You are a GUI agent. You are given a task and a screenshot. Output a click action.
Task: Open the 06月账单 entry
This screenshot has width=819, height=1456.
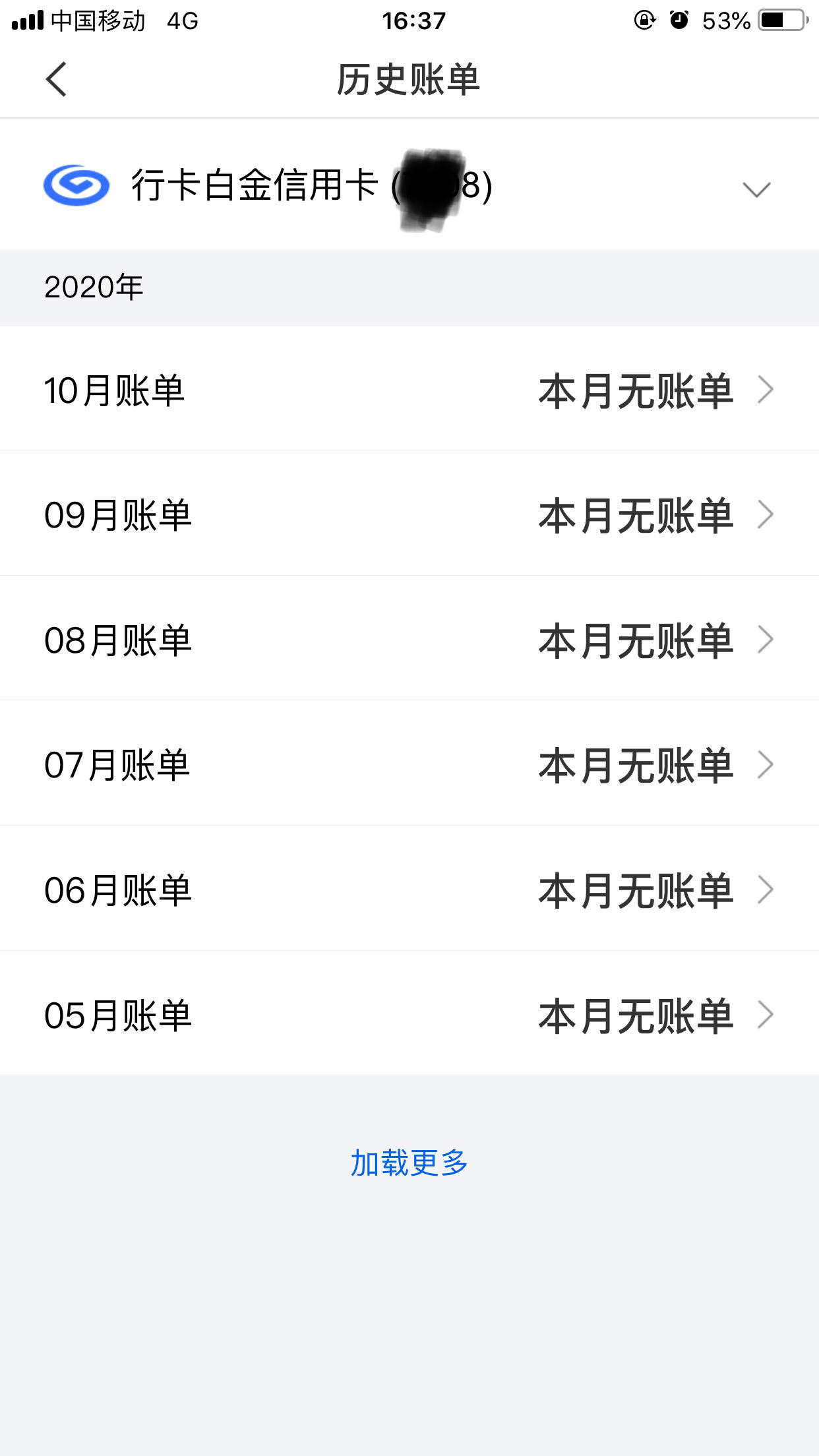409,890
